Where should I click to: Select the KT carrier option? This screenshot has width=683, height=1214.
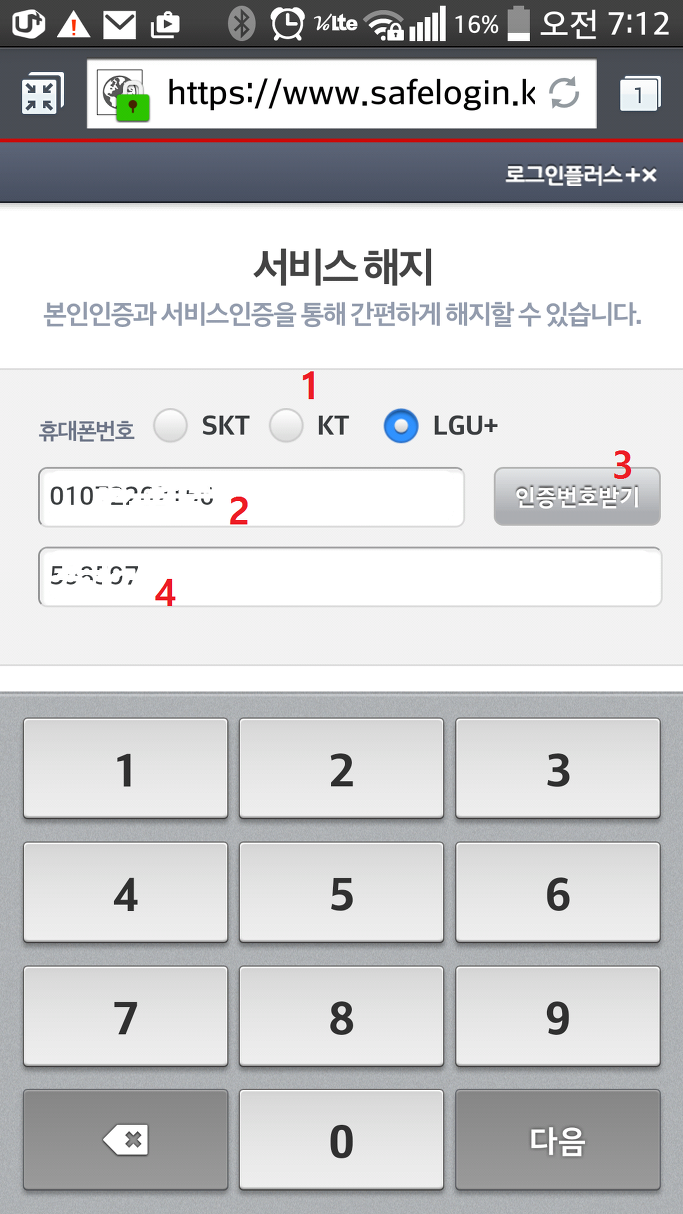click(x=286, y=426)
